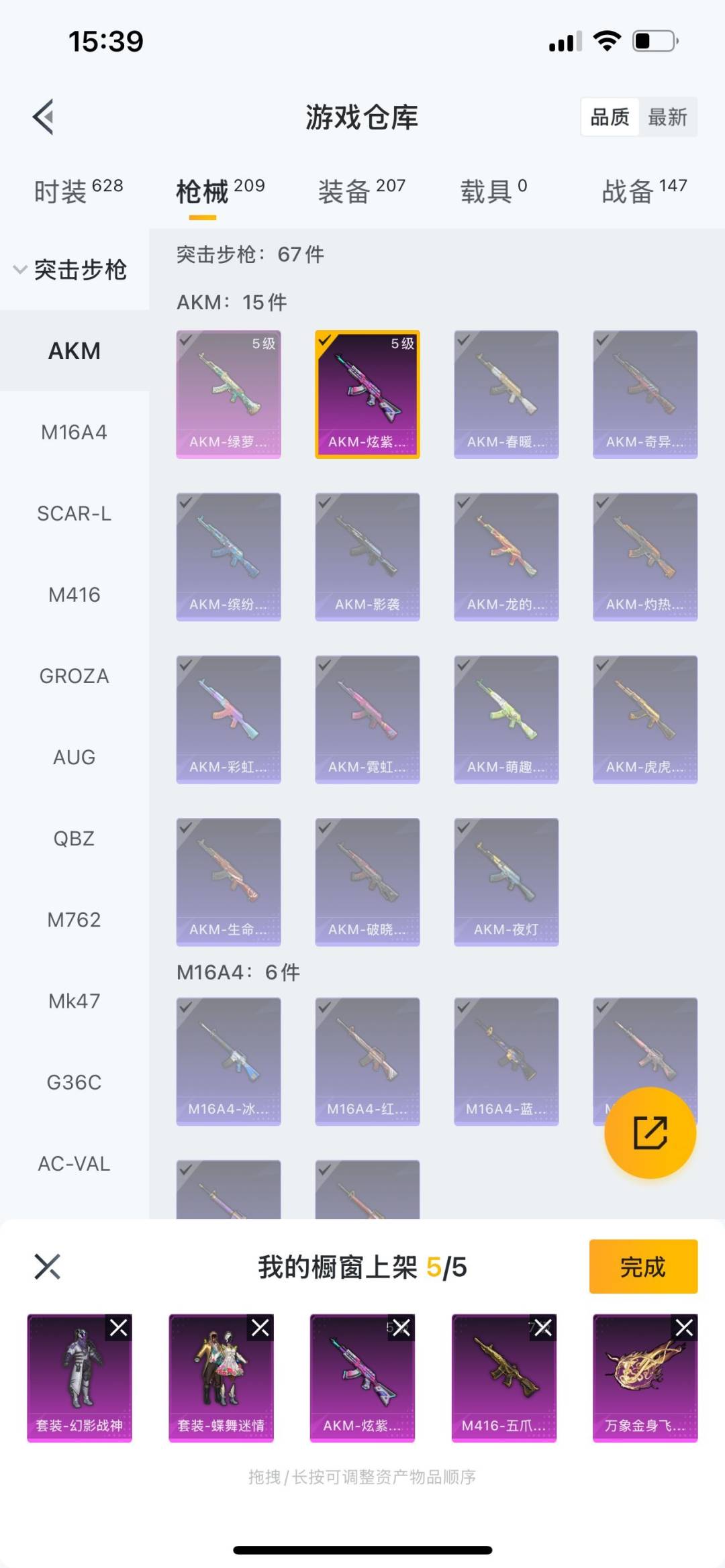Confirm the showcase with 完成
Viewport: 725px width, 1568px height.
642,1266
